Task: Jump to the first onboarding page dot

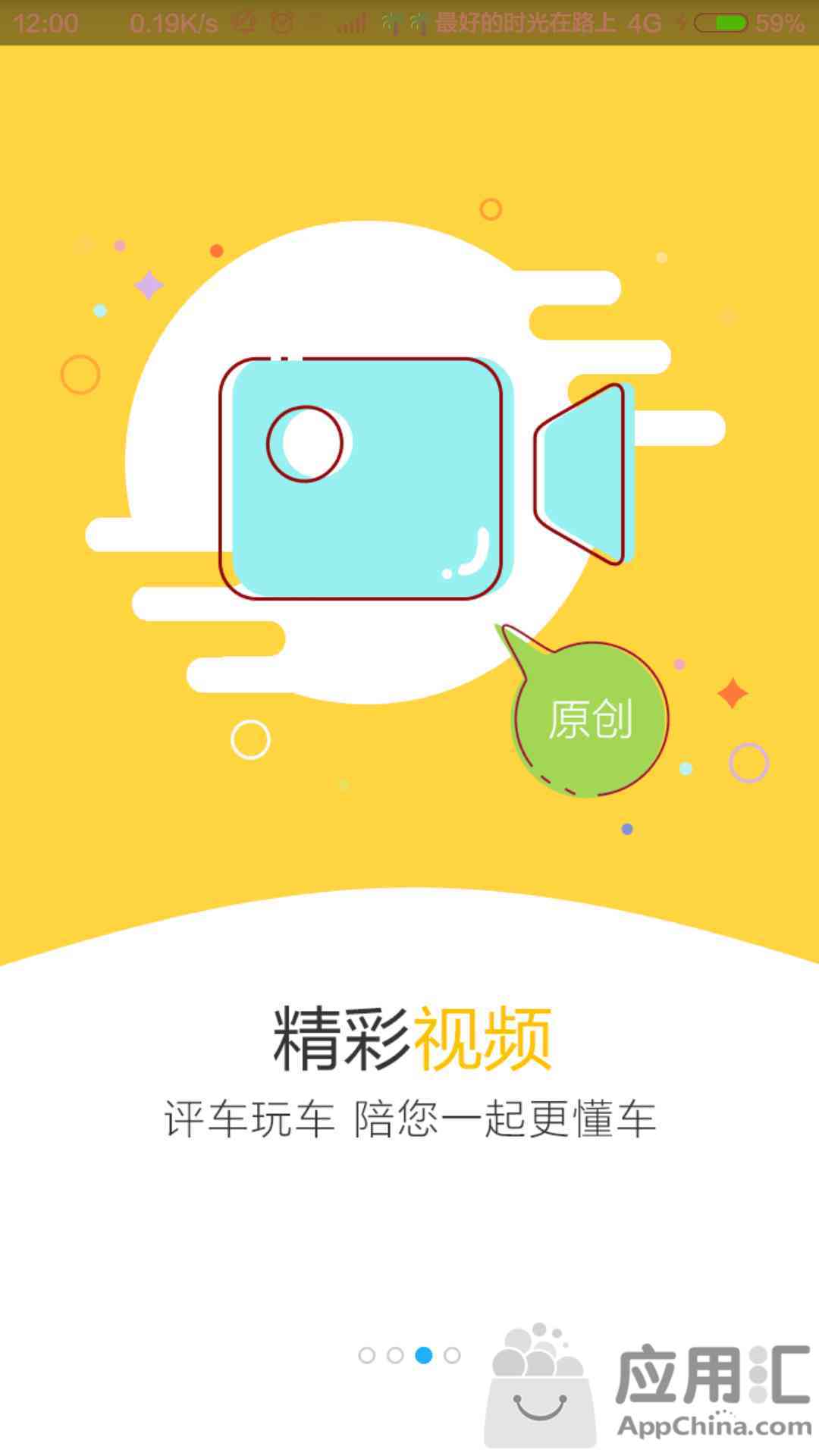Action: [x=366, y=1355]
